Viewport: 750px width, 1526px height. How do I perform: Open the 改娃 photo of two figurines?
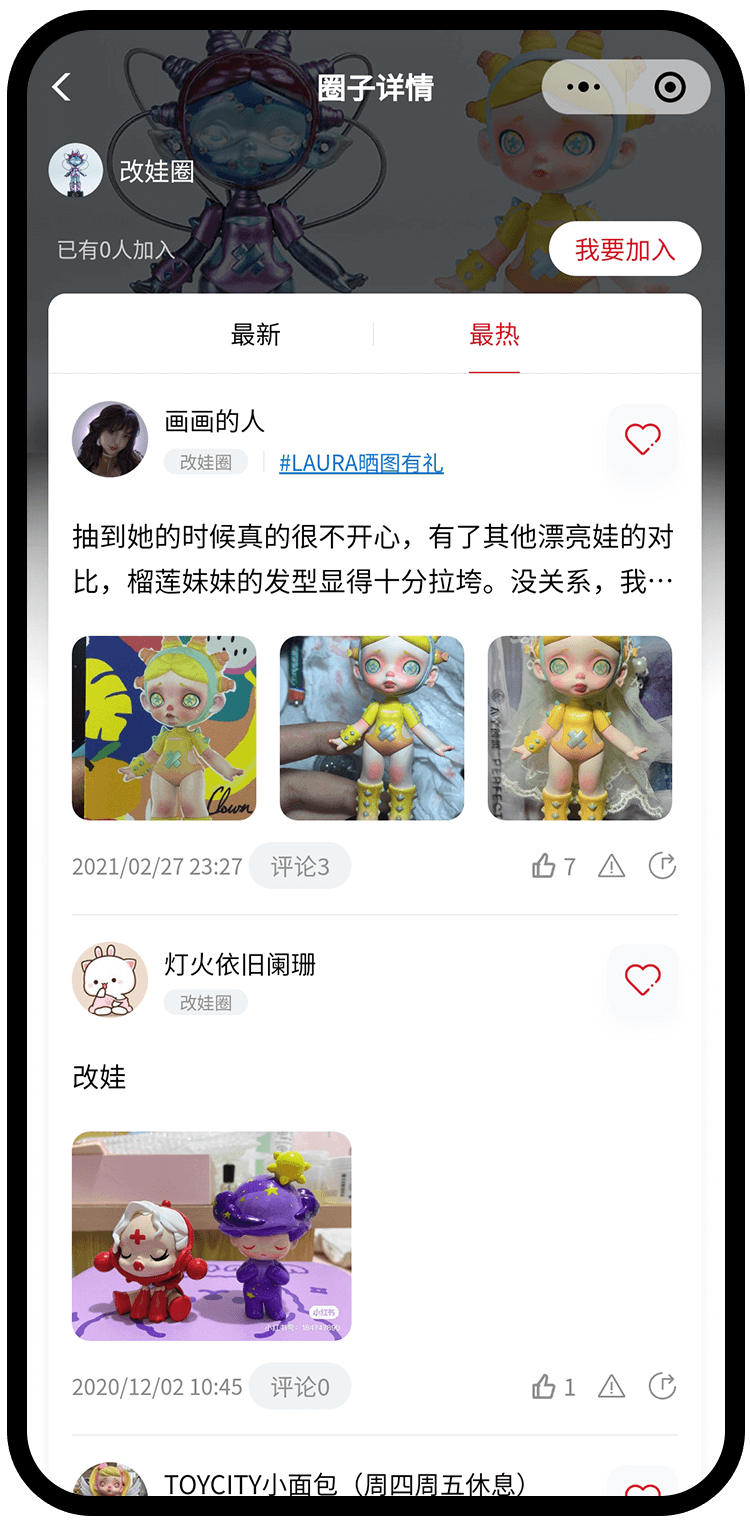click(x=212, y=1236)
